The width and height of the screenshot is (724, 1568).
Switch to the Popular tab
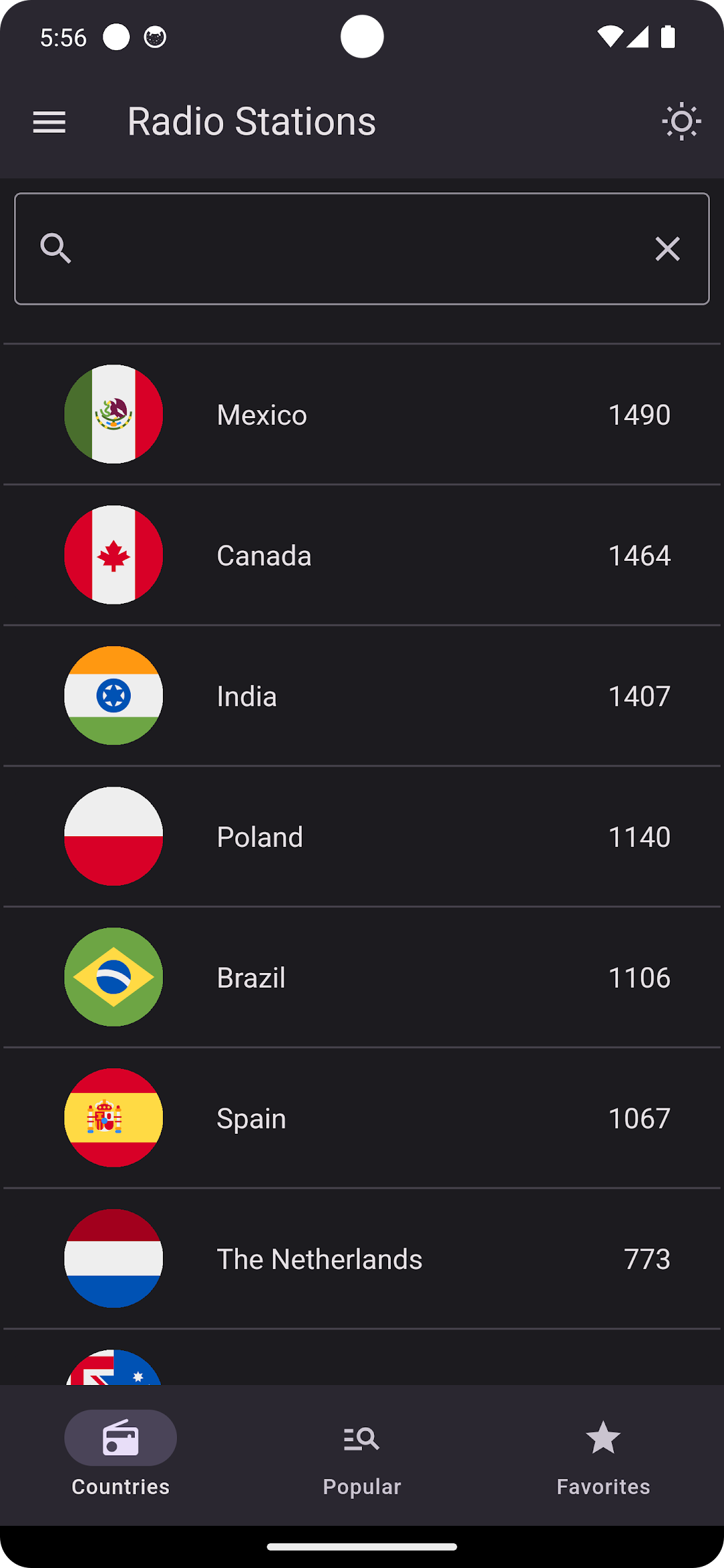click(x=362, y=1455)
